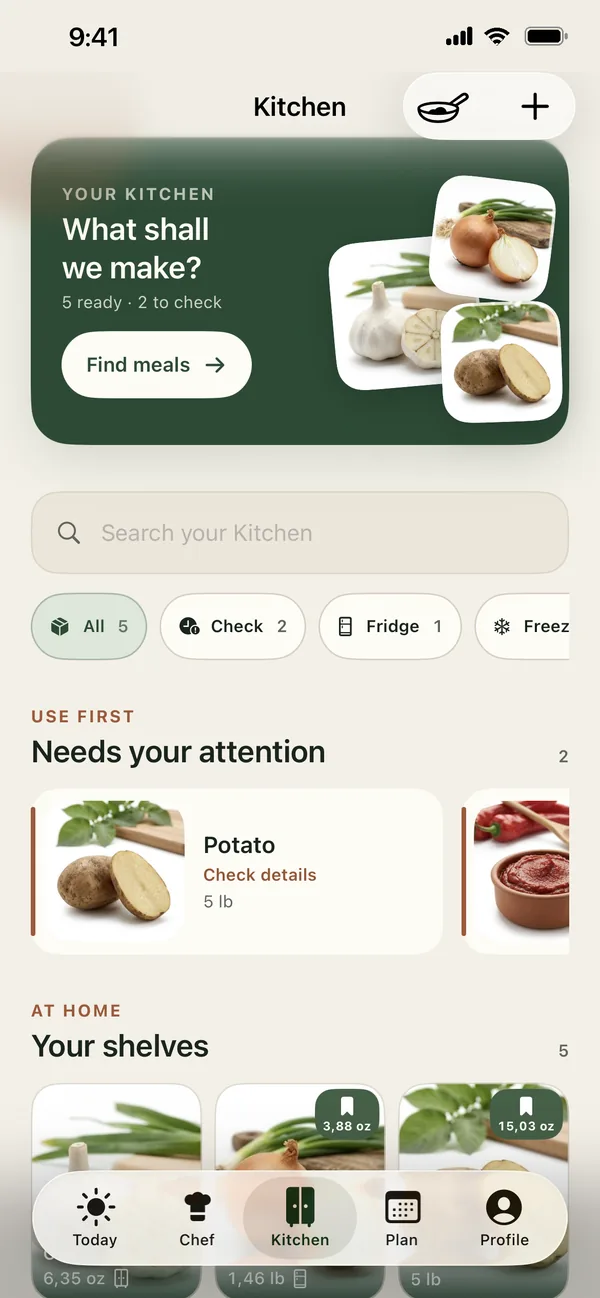Filter items by Fridge chip
Image resolution: width=600 pixels, height=1298 pixels.
(x=390, y=626)
